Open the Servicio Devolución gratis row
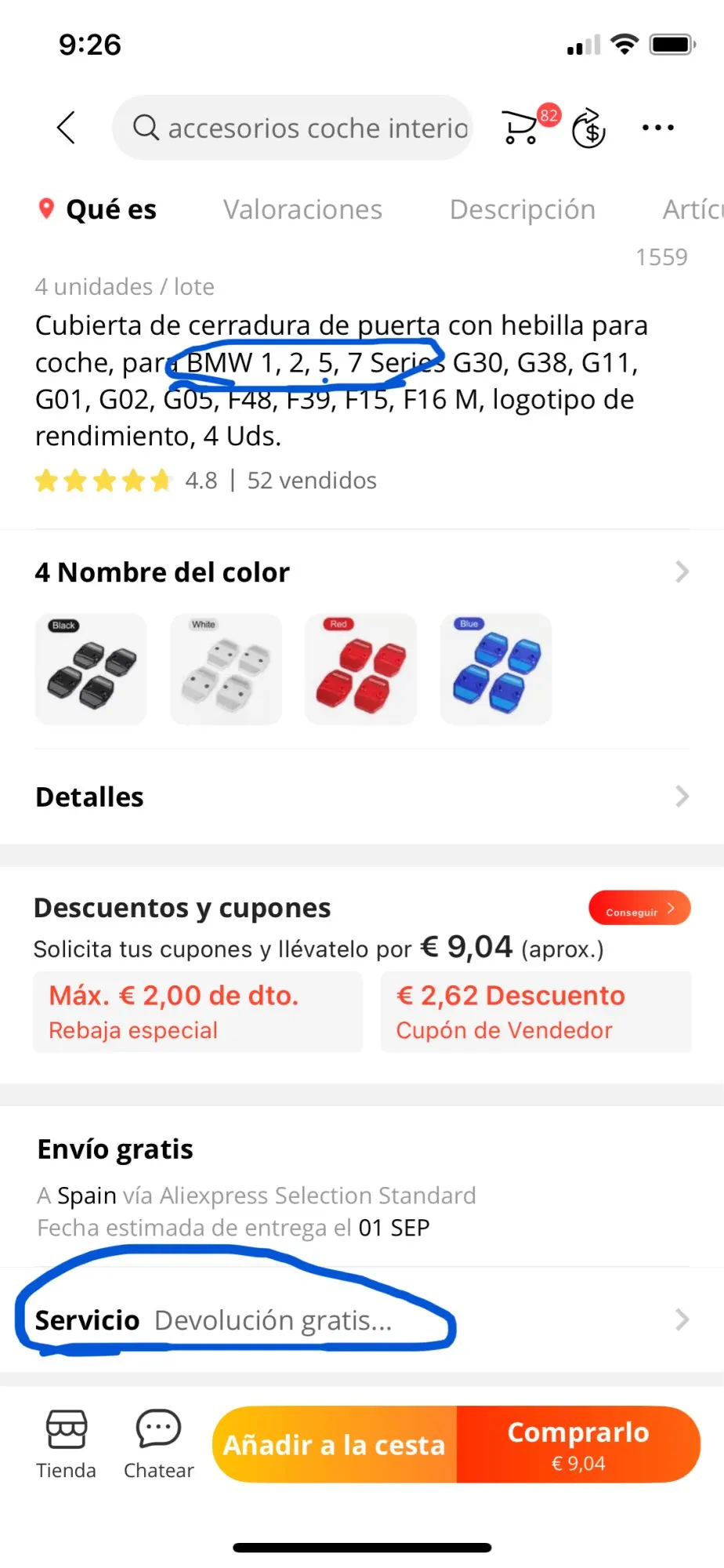Viewport: 724px width, 1568px height. (360, 1320)
